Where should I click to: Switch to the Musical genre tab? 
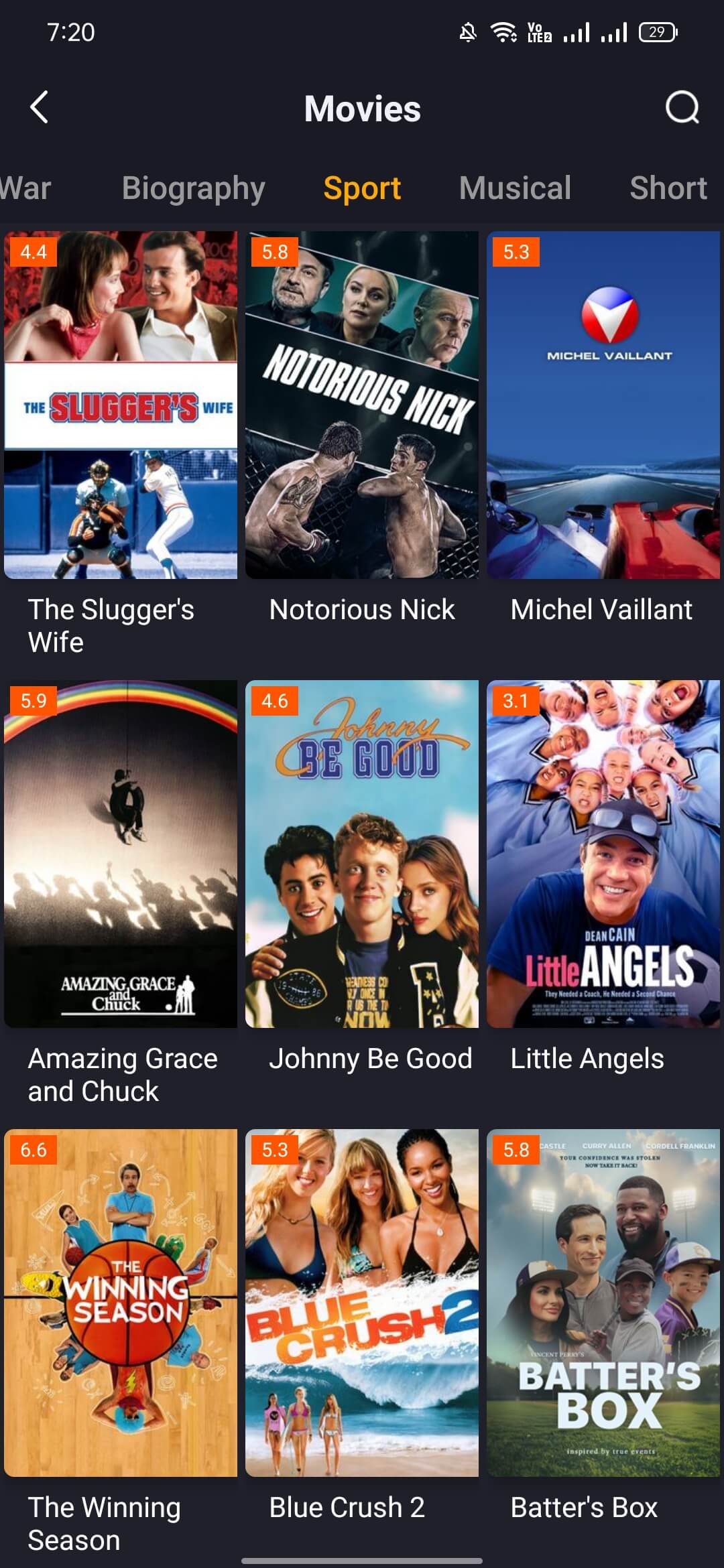point(515,188)
